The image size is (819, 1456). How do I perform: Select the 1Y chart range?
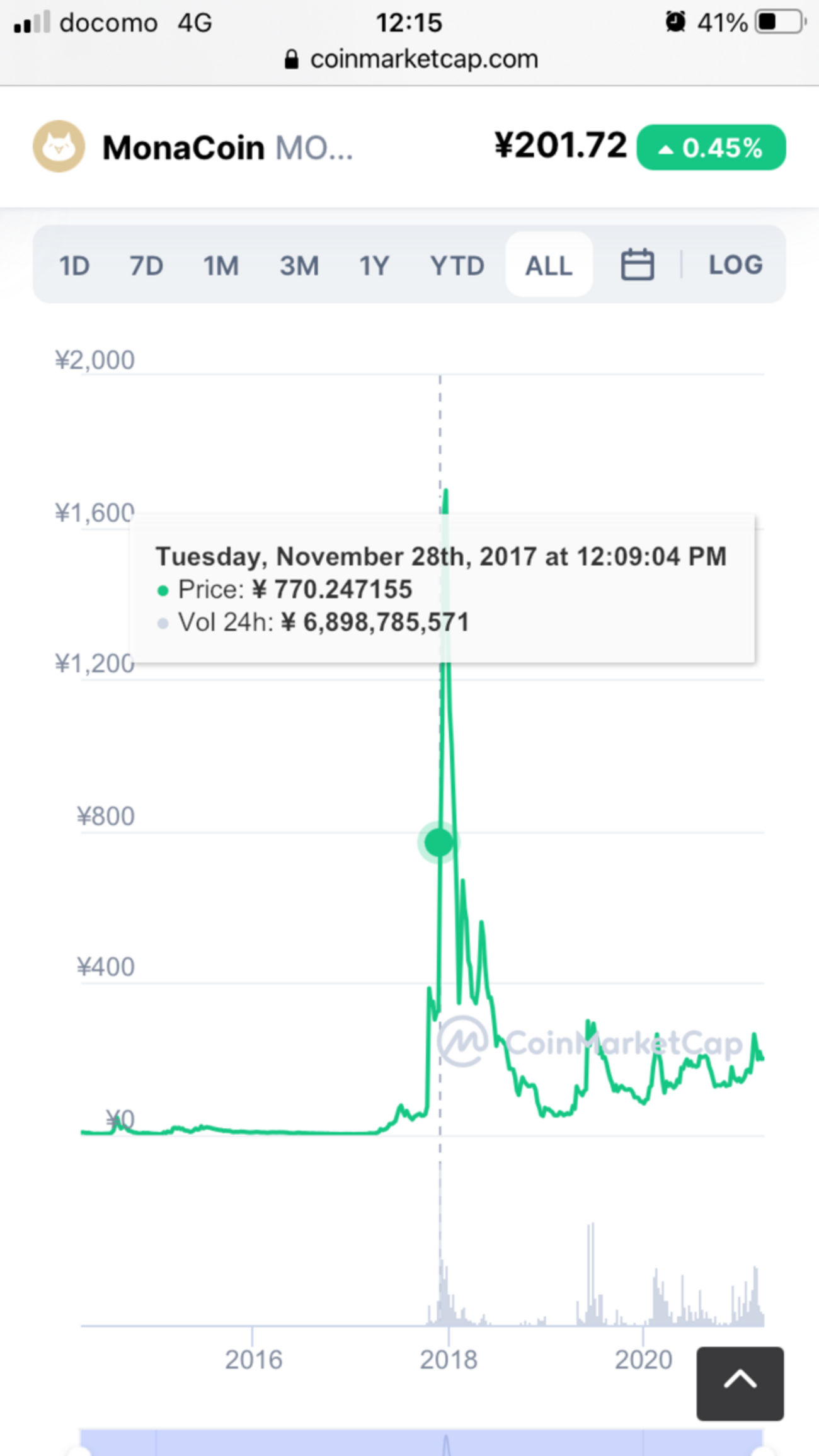pyautogui.click(x=374, y=265)
